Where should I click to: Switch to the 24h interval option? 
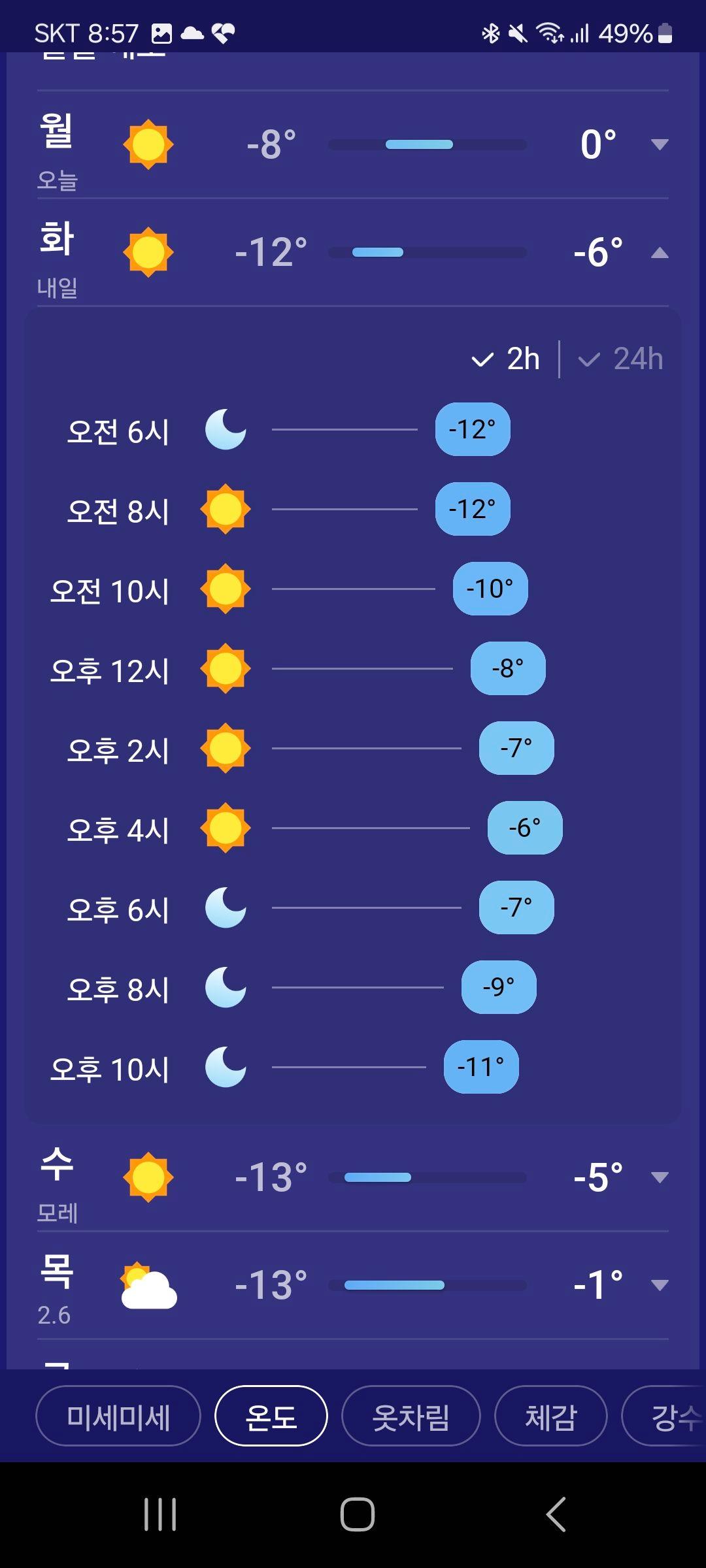(622, 359)
